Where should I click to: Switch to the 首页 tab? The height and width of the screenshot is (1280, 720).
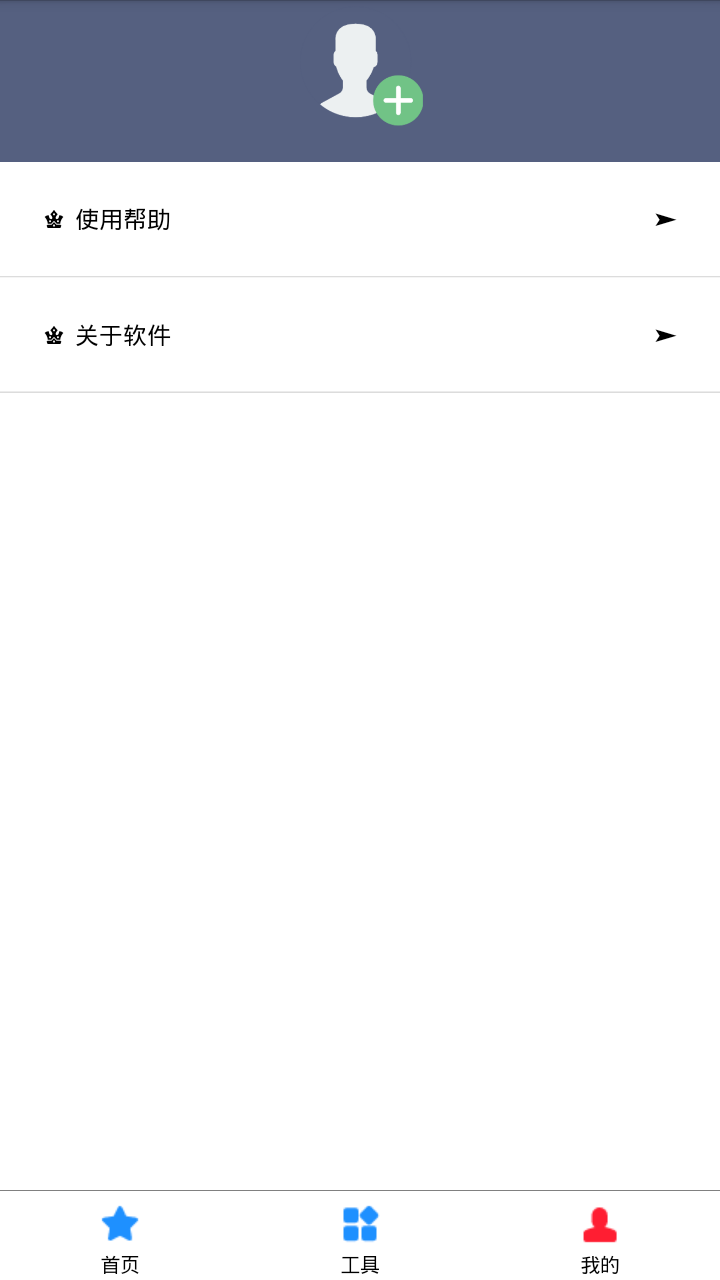pos(120,1238)
